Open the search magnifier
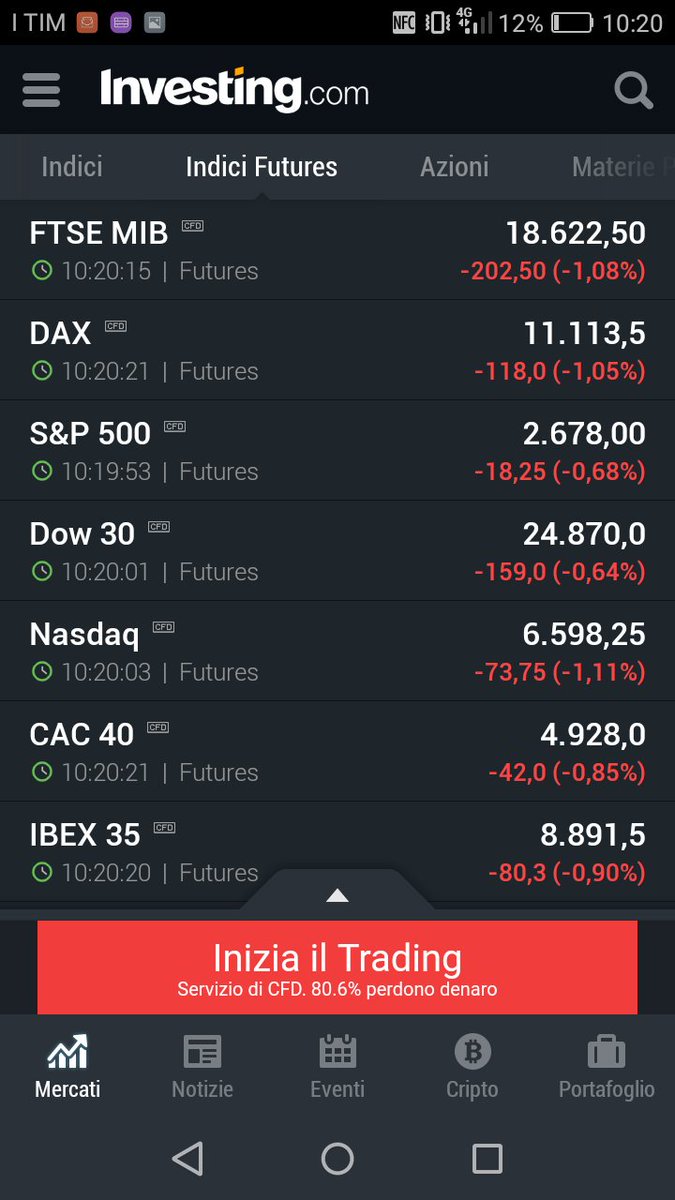Image resolution: width=675 pixels, height=1200 pixels. point(633,91)
